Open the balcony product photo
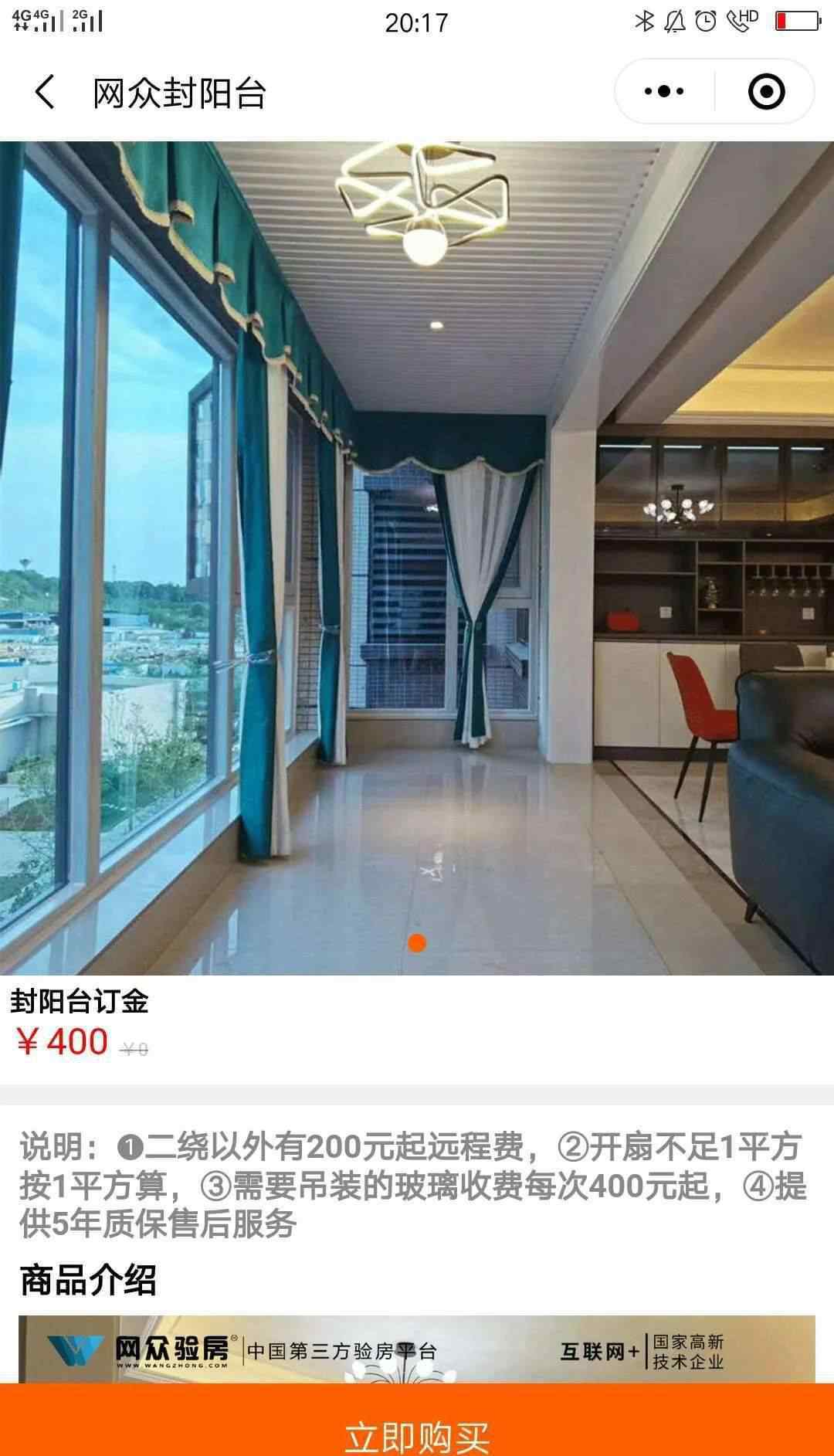The height and width of the screenshot is (1456, 834). tap(417, 556)
